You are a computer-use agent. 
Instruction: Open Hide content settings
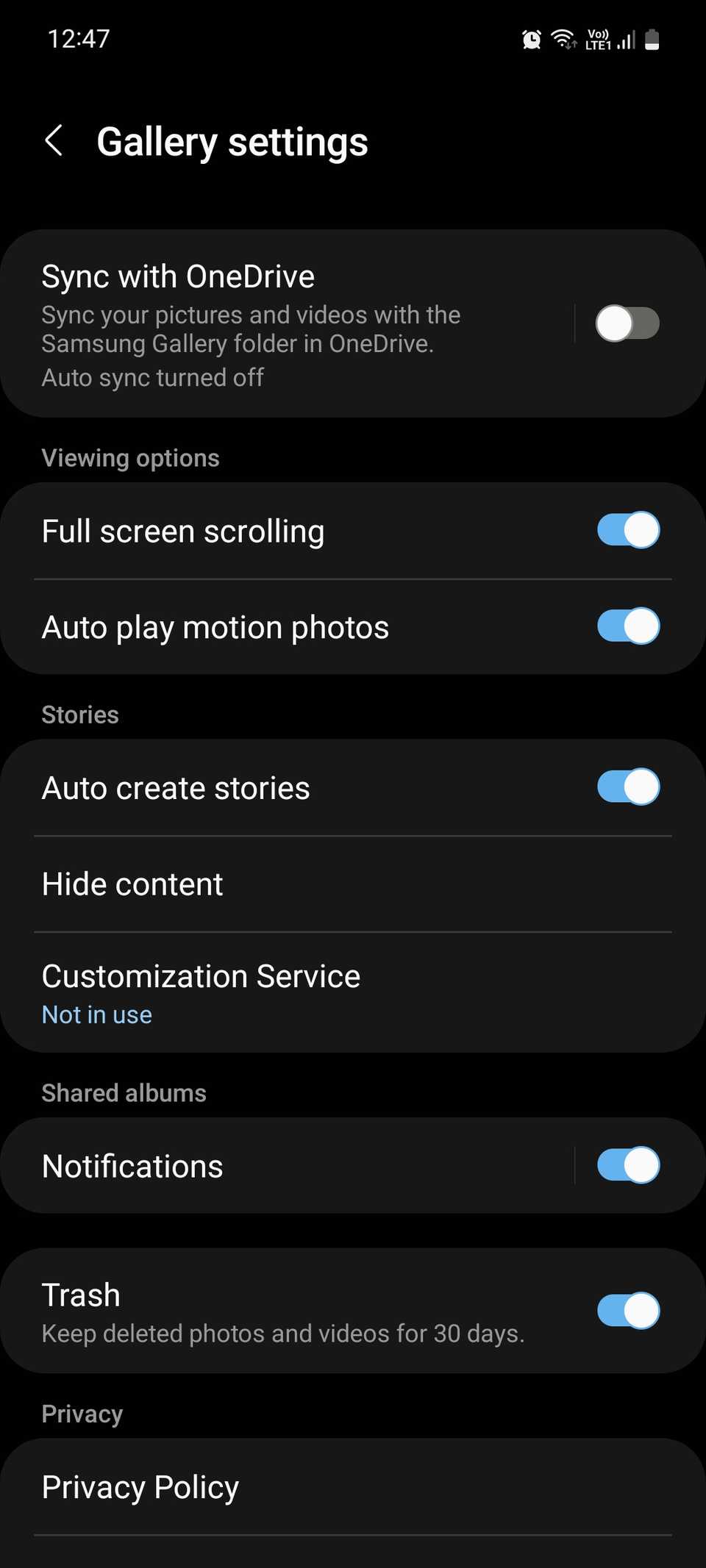coord(132,884)
